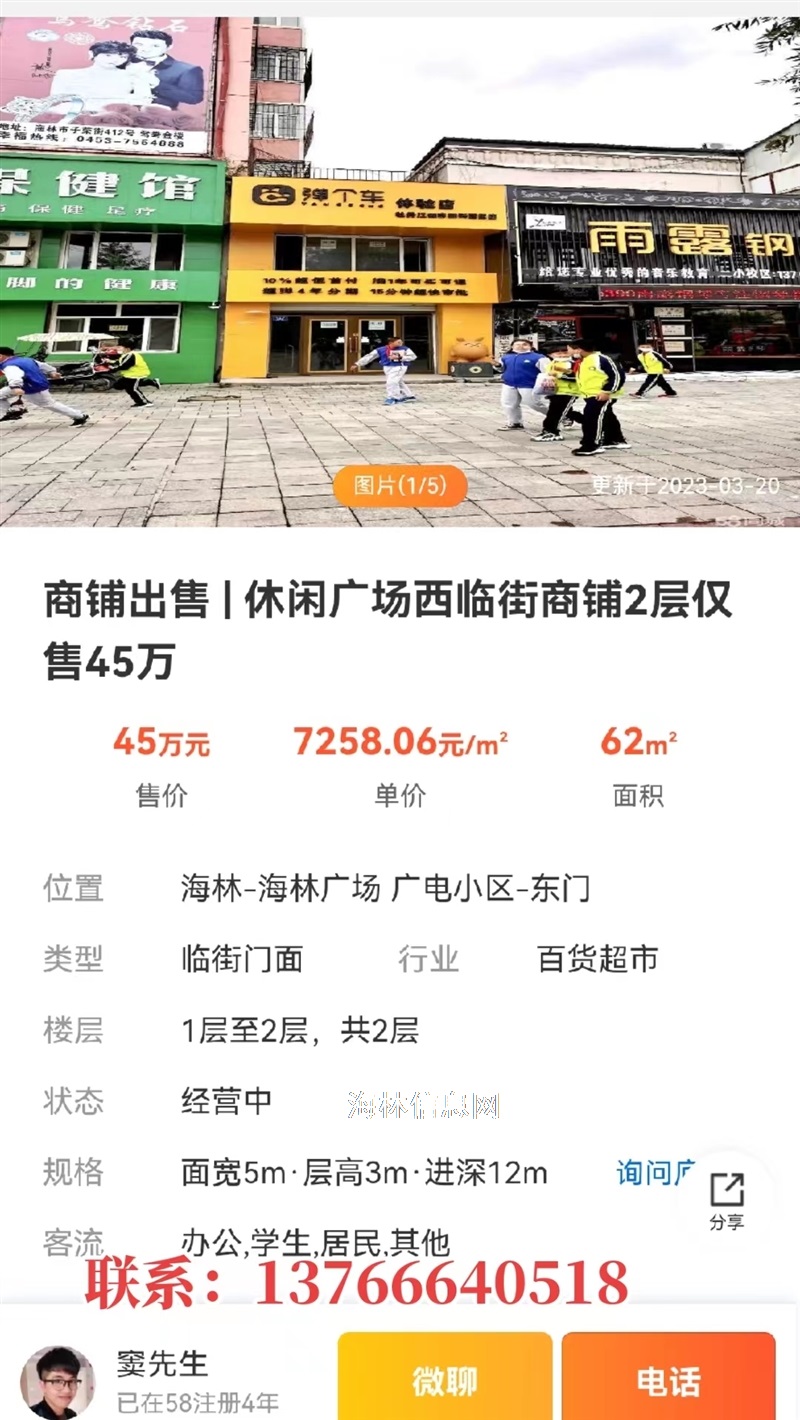This screenshot has width=800, height=1420.
Task: Open 窦先生's agent profile
Action: [x=148, y=1381]
